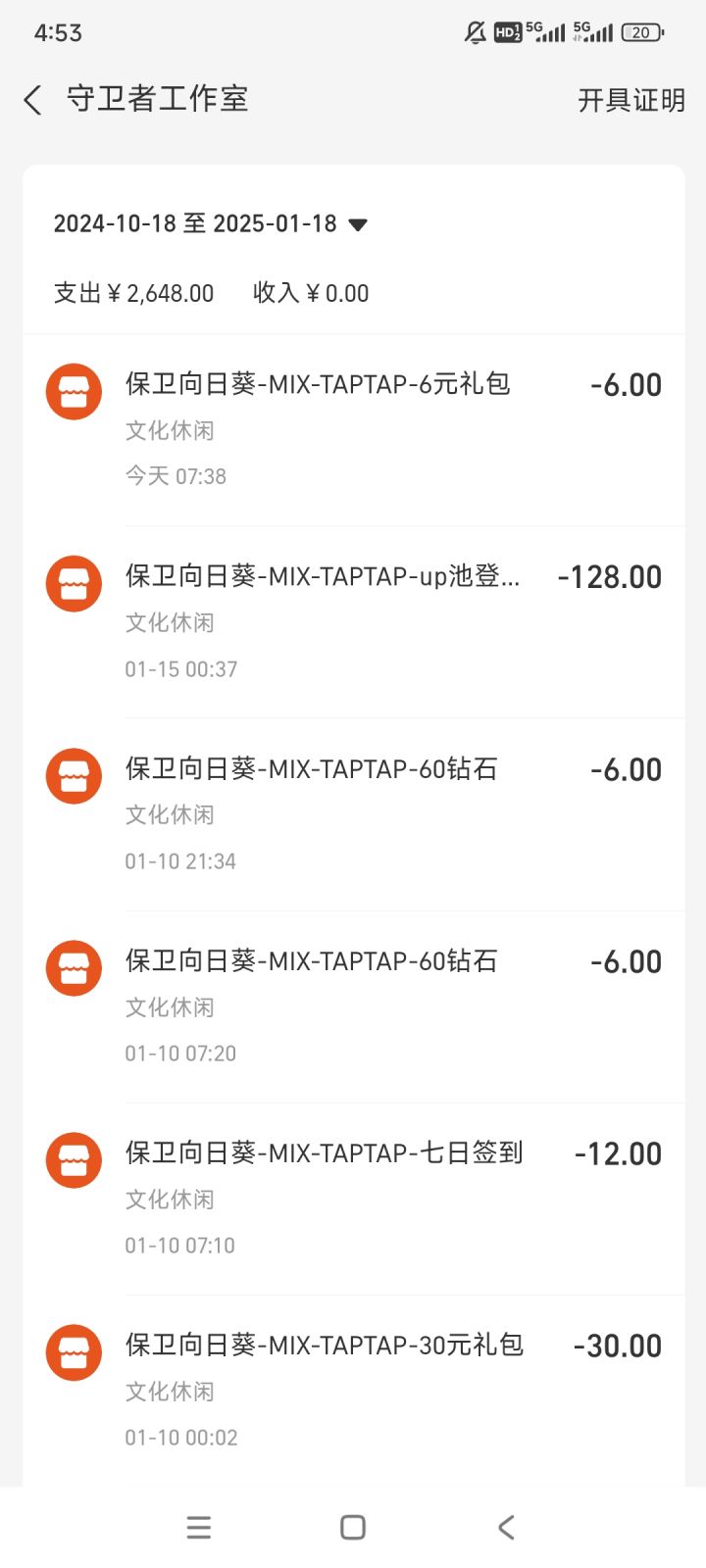Open the 6元礼包 transaction from today 07:38
706x1568 pixels.
[x=353, y=429]
